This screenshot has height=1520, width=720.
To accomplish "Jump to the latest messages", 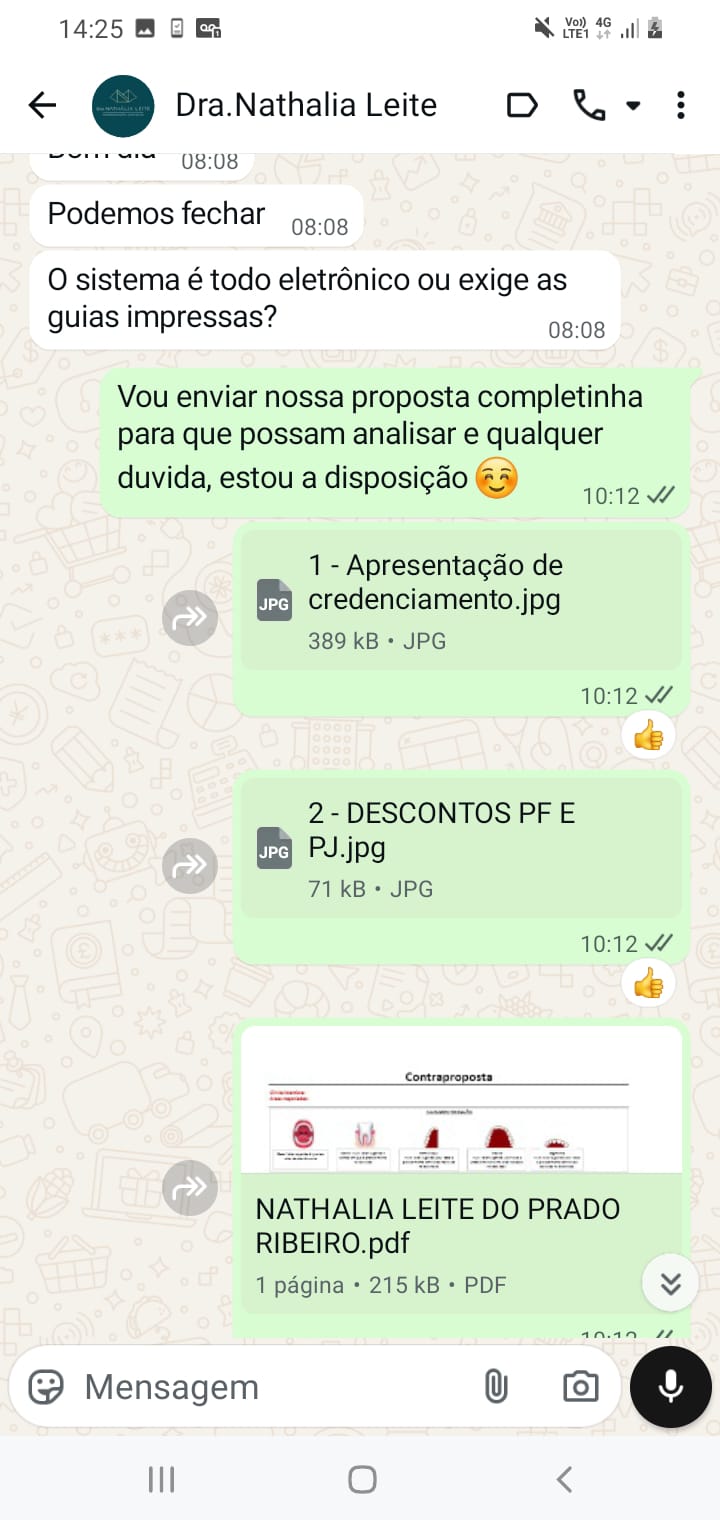I will point(670,1283).
